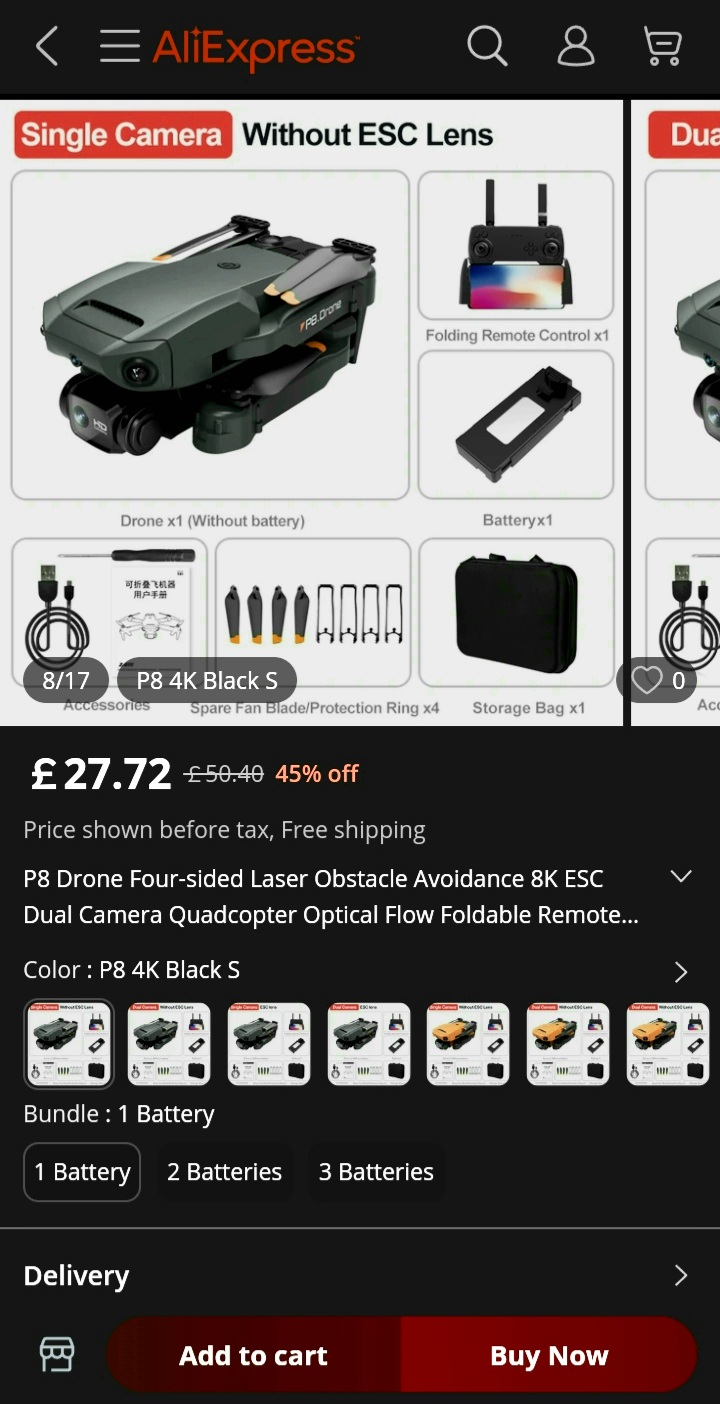View the shopping cart

click(x=662, y=46)
